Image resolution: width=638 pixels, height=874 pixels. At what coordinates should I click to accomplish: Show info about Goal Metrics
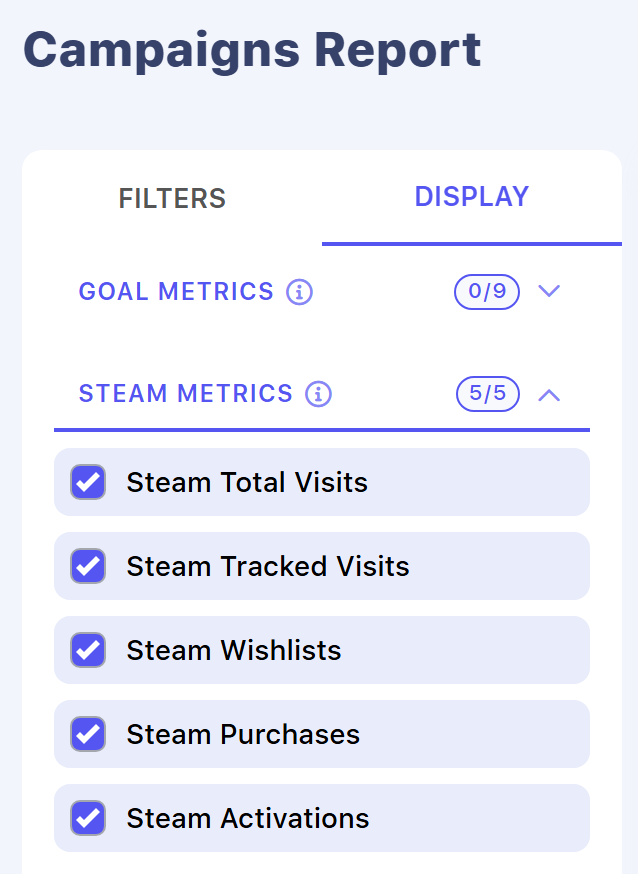coord(299,292)
